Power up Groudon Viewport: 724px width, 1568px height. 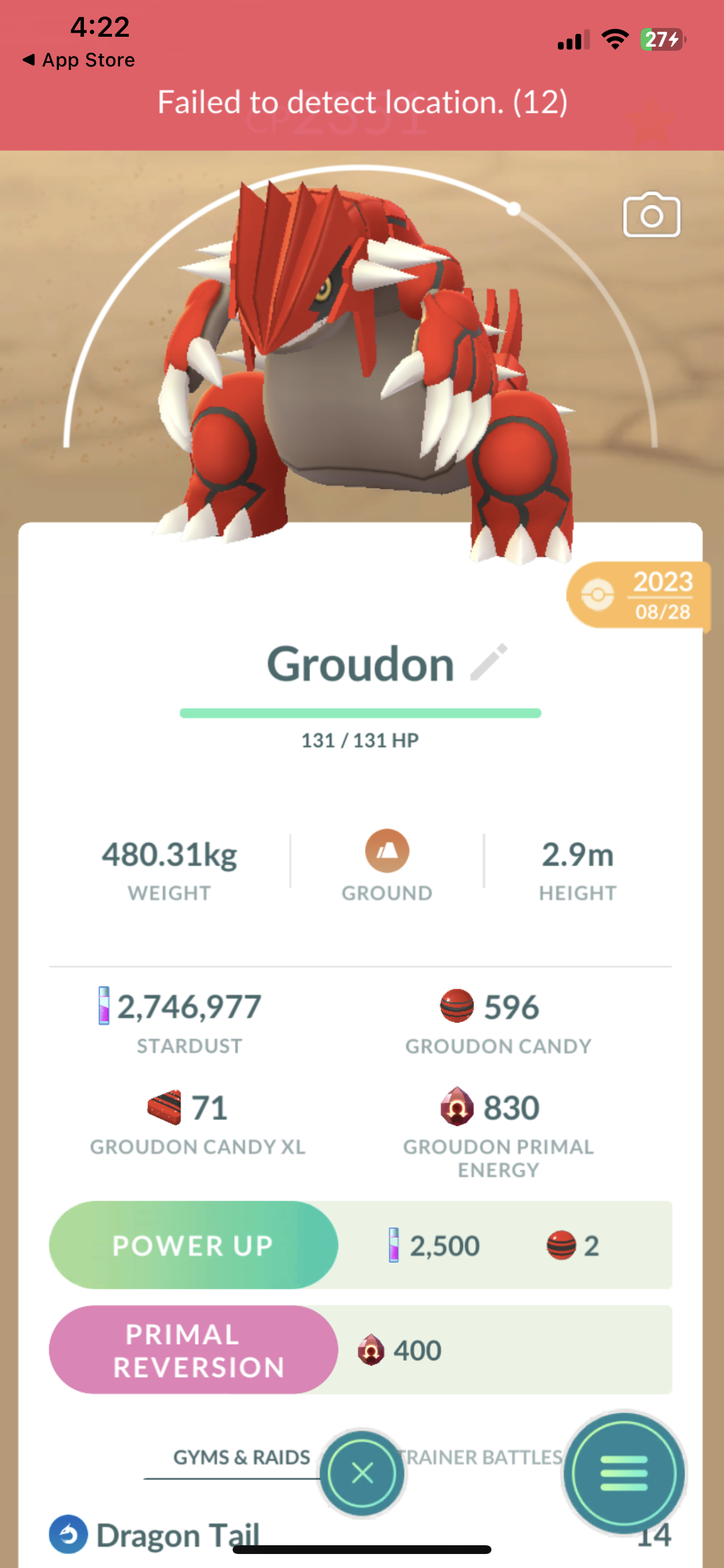tap(194, 1245)
